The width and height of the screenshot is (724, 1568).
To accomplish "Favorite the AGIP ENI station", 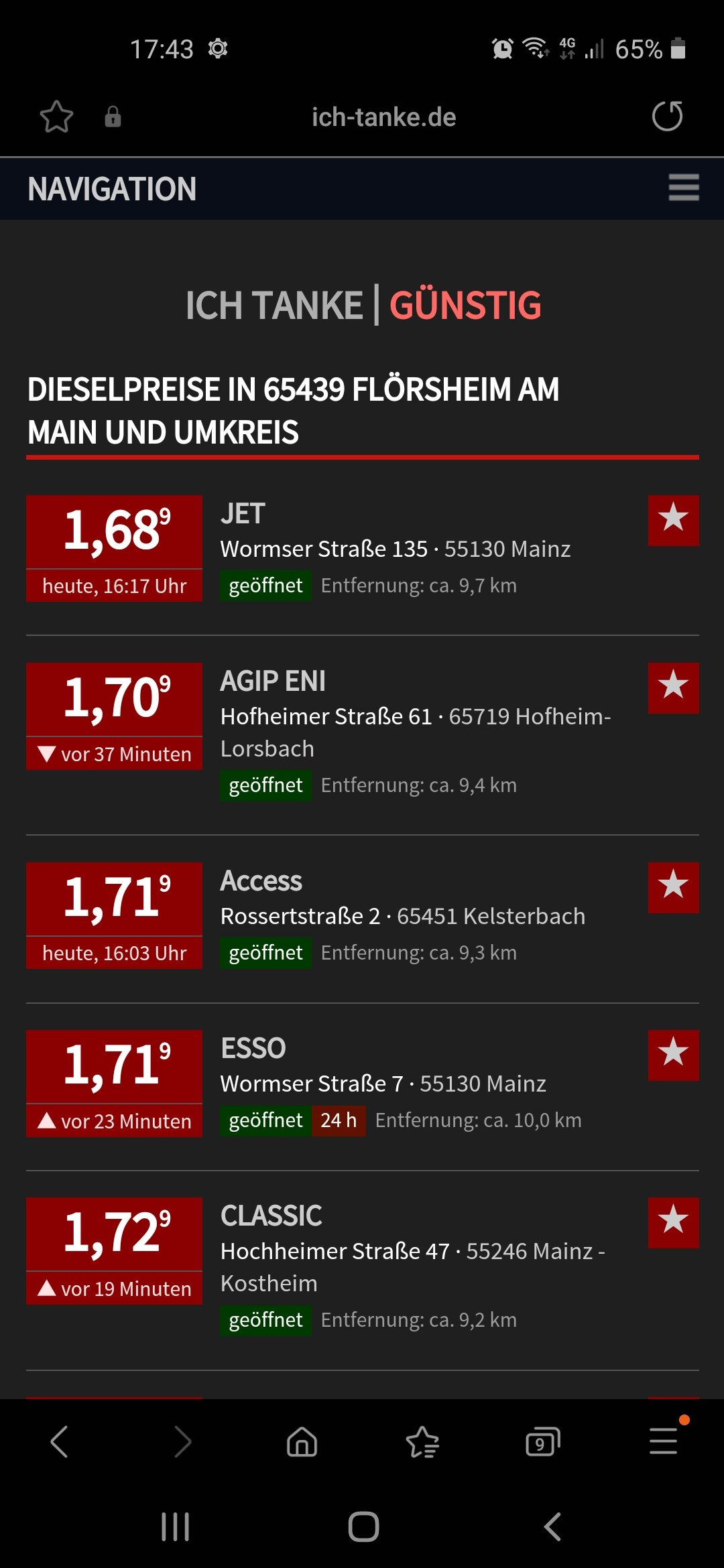I will (x=673, y=688).
